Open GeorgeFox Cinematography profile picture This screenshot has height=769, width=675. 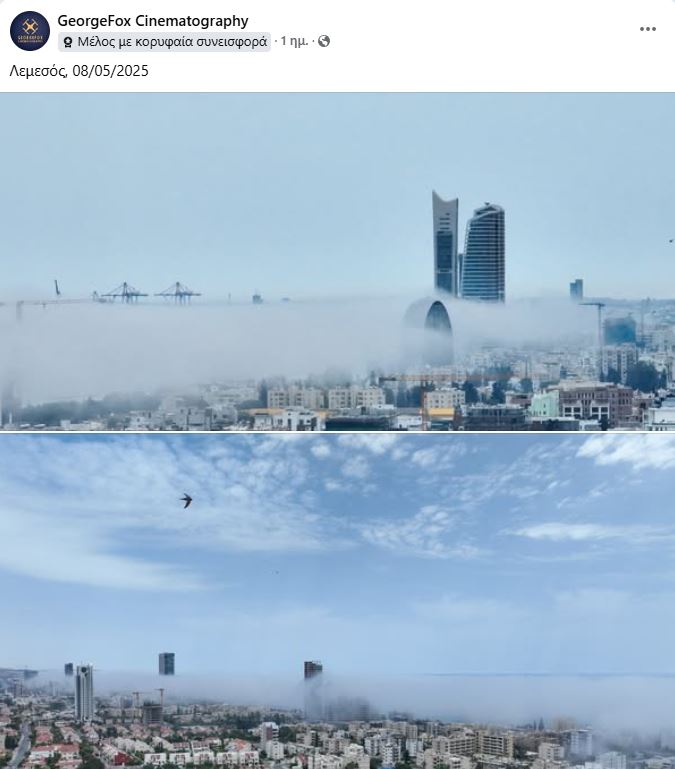30,31
